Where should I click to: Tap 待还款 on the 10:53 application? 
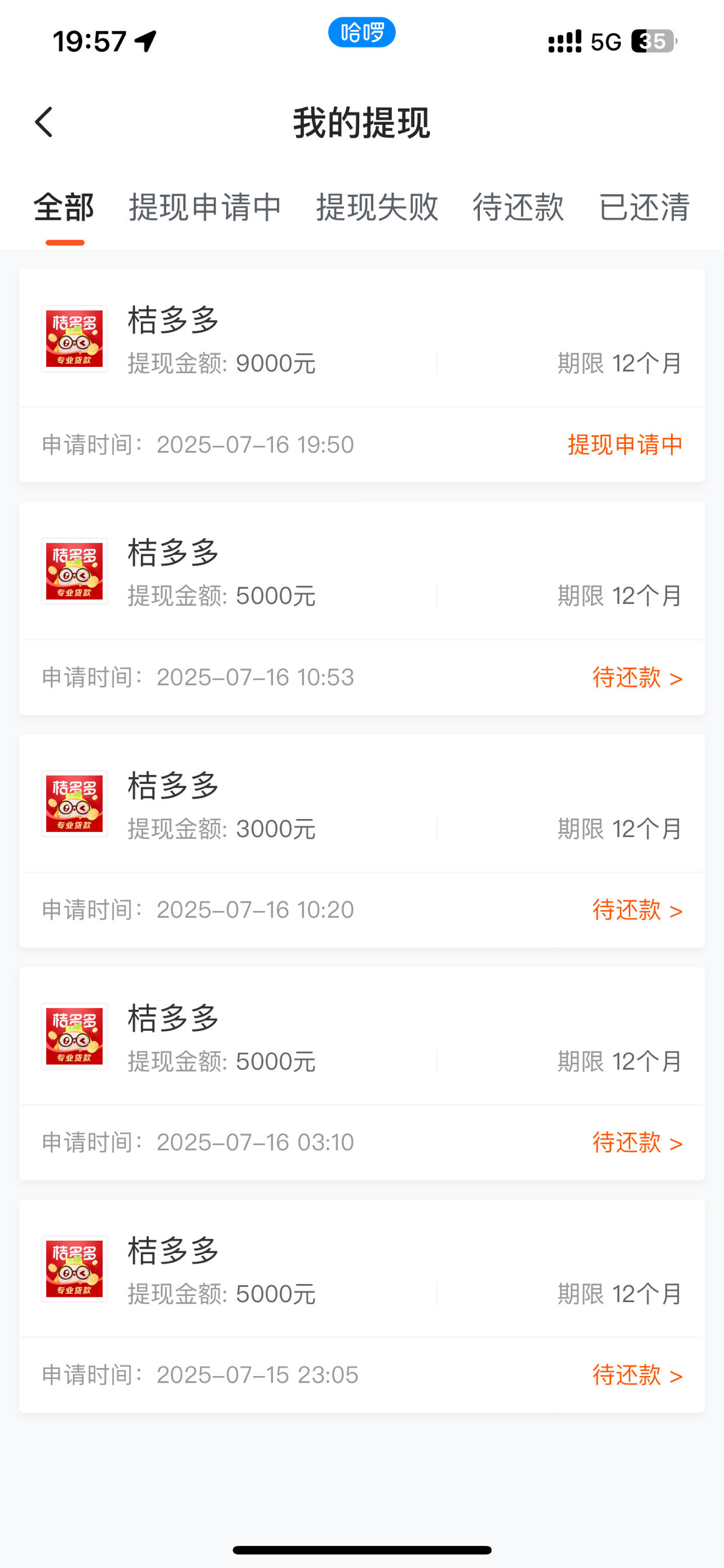pyautogui.click(x=637, y=677)
